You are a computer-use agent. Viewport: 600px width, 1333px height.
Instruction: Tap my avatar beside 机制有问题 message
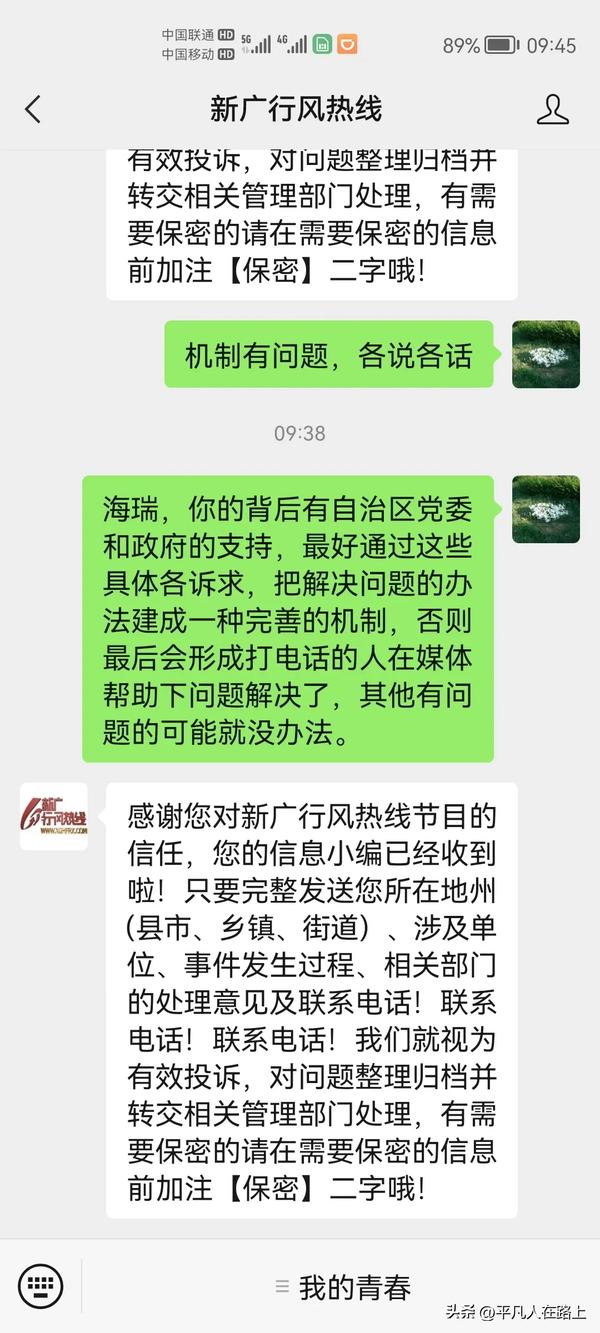(546, 354)
